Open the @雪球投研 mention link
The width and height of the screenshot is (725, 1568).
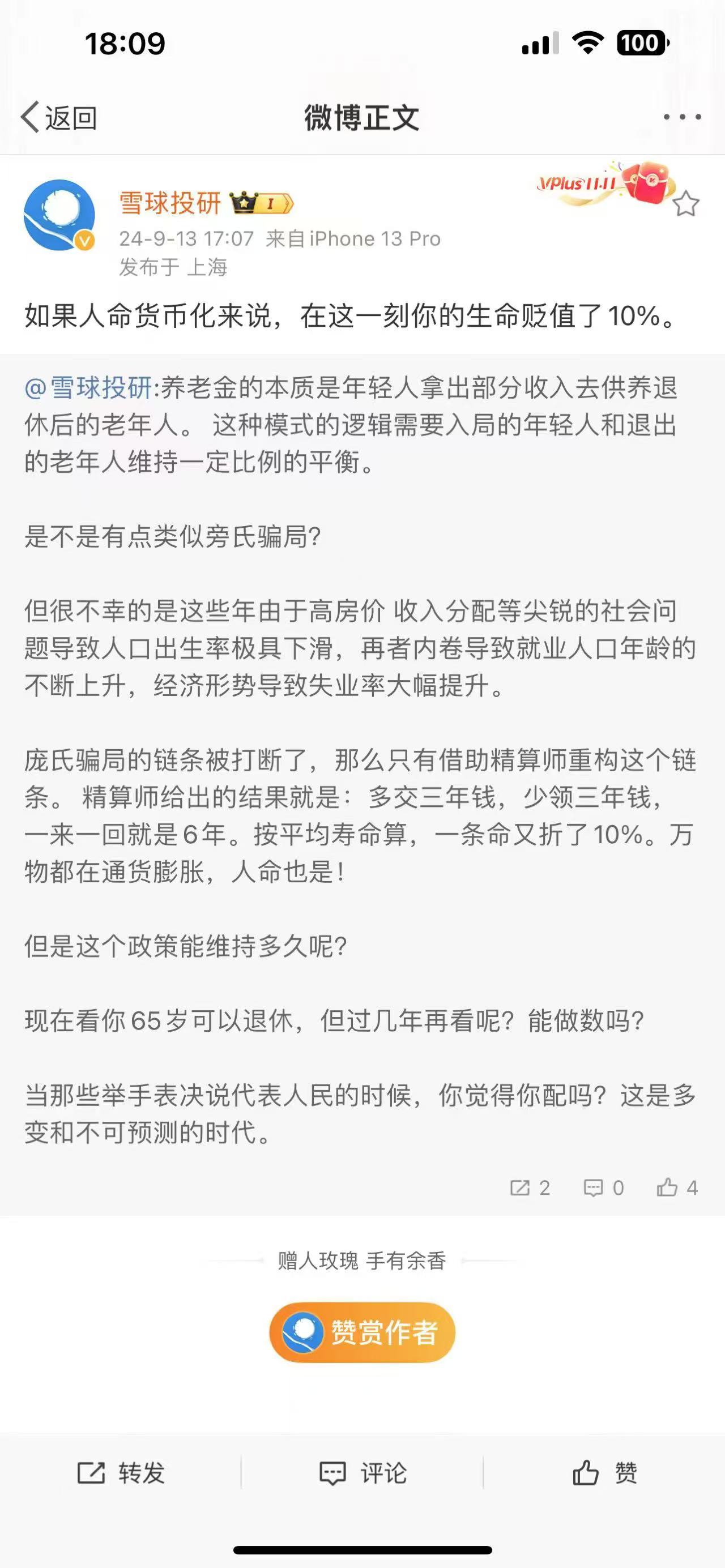pyautogui.click(x=88, y=388)
